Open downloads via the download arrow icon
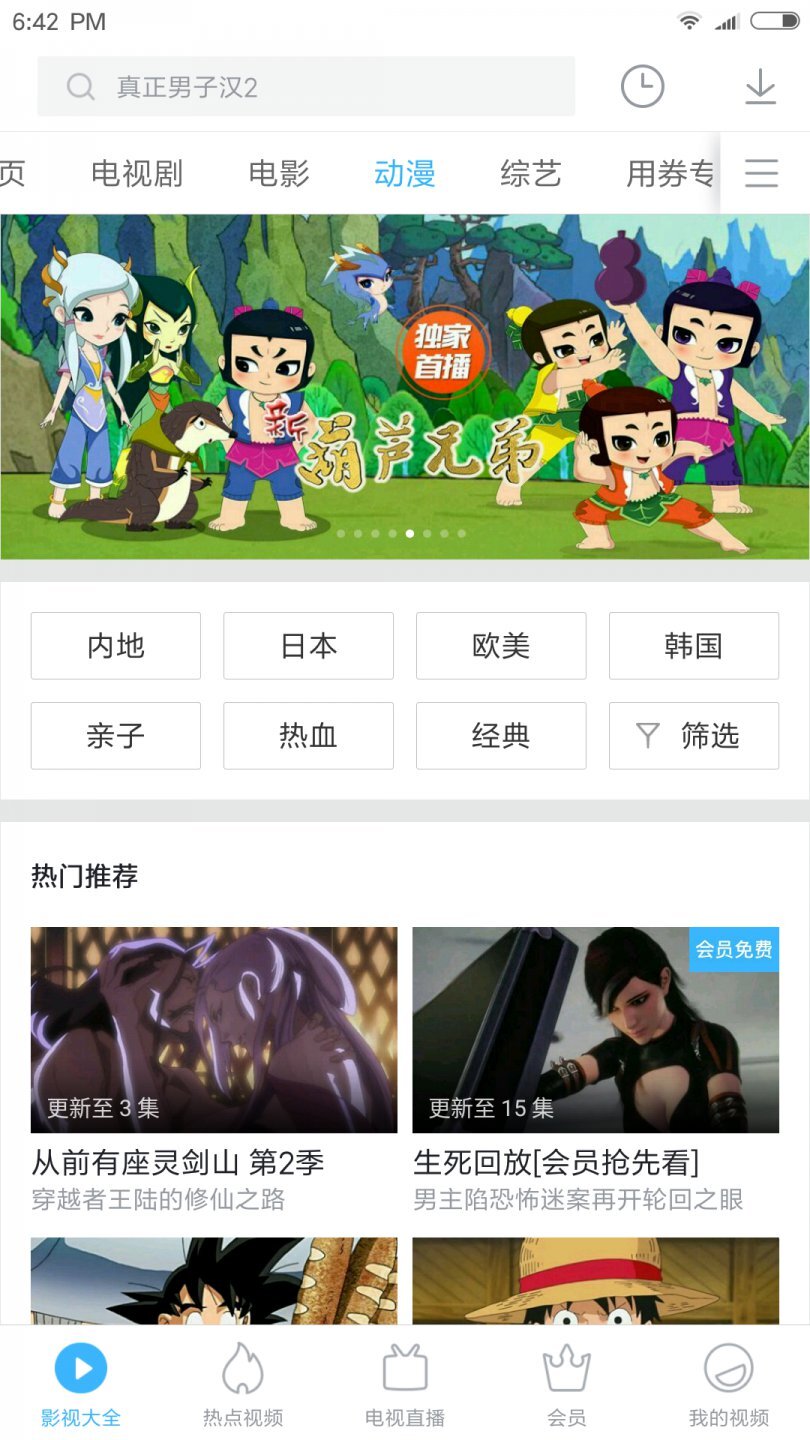Image resolution: width=810 pixels, height=1440 pixels. click(x=760, y=86)
